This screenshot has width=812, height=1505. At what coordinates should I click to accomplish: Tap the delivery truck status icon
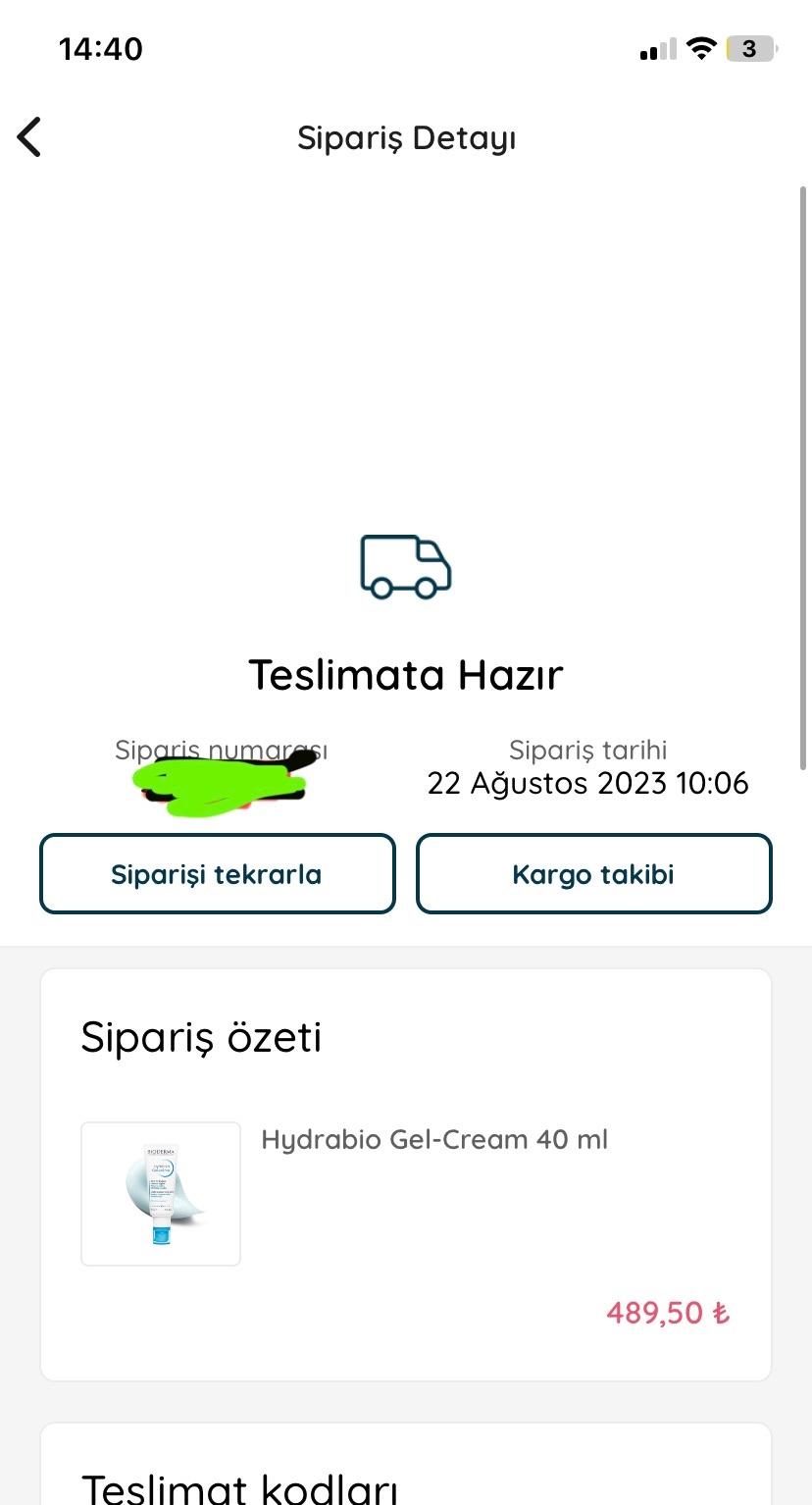click(405, 567)
